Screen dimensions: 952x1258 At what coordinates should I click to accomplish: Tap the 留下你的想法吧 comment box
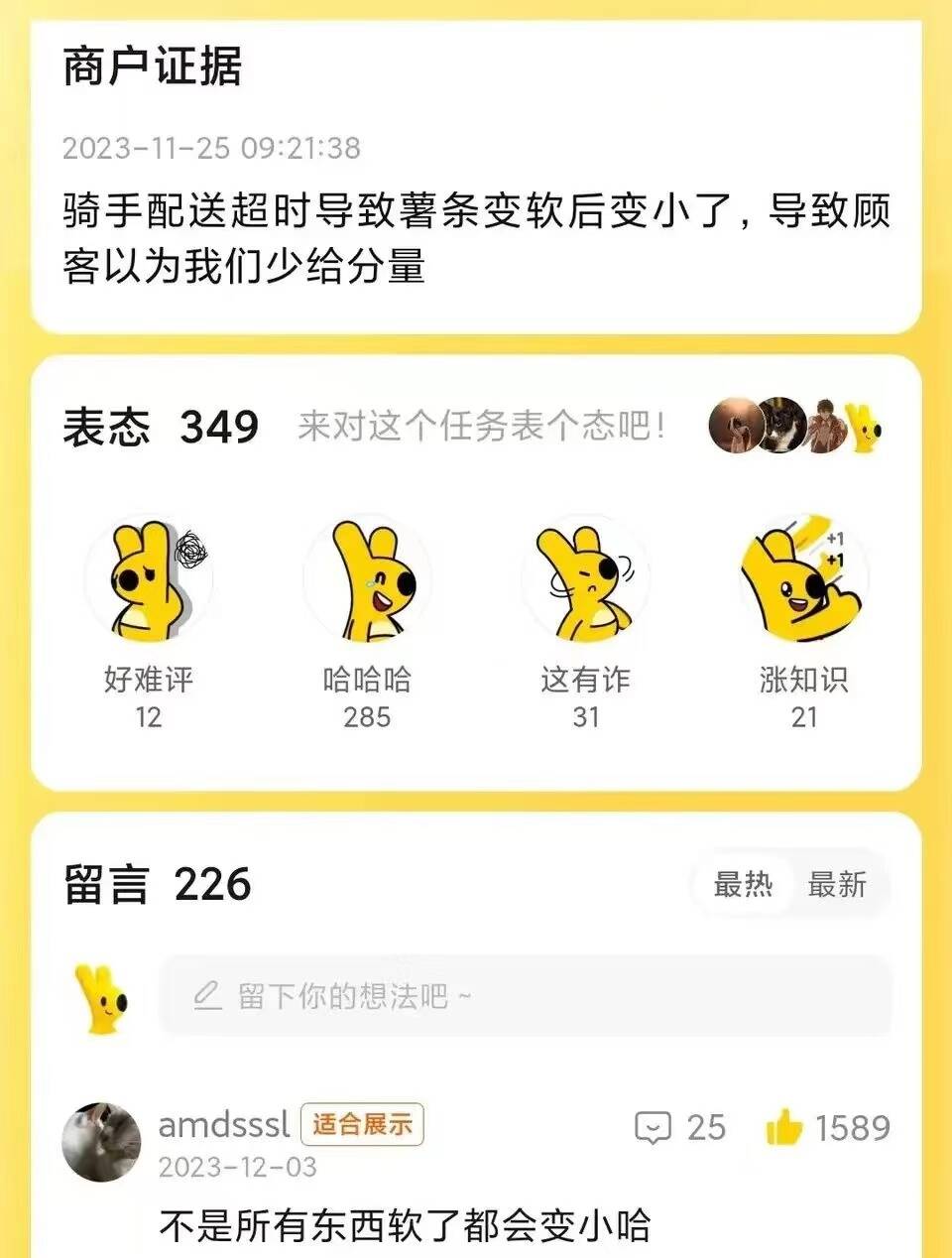(x=526, y=996)
